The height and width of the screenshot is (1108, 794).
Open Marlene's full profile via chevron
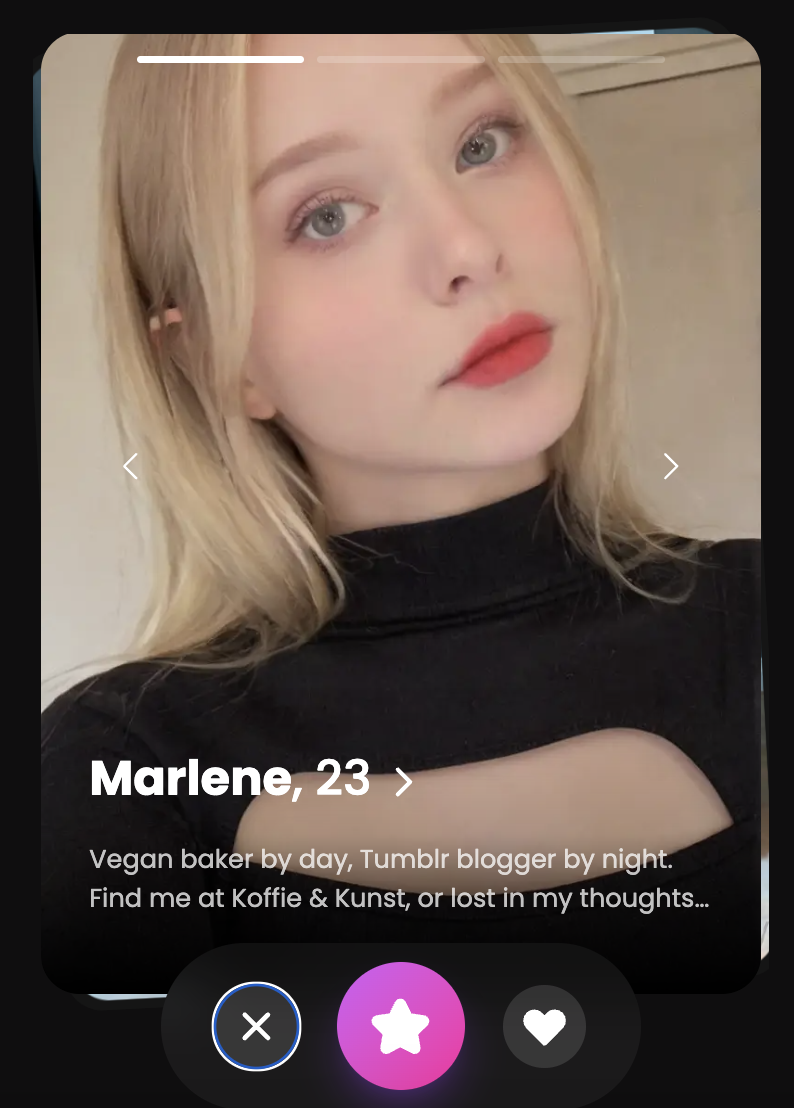point(403,782)
